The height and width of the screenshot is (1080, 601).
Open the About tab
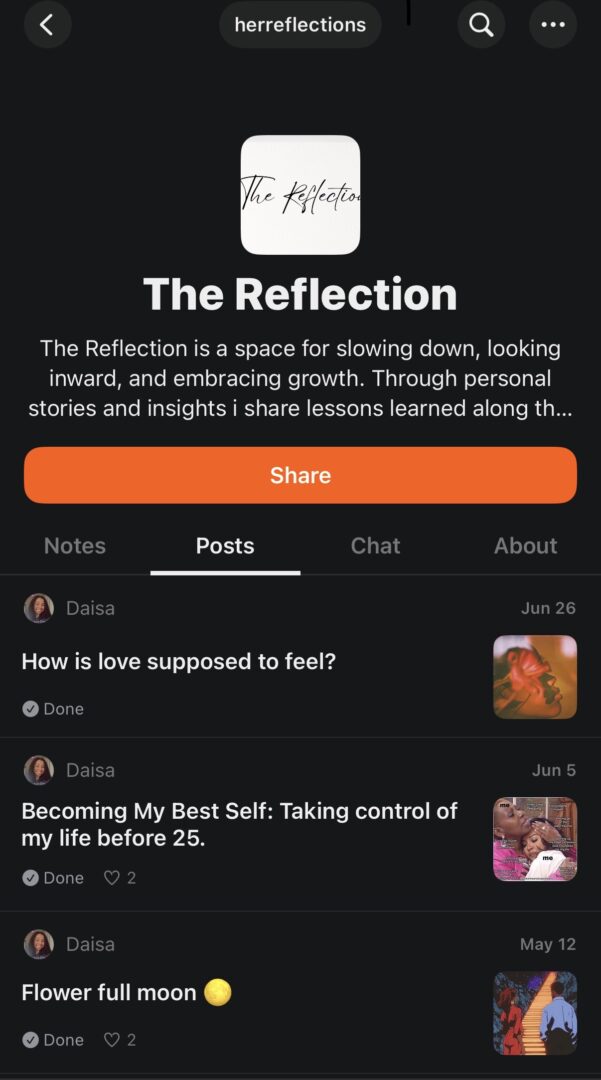(x=525, y=546)
